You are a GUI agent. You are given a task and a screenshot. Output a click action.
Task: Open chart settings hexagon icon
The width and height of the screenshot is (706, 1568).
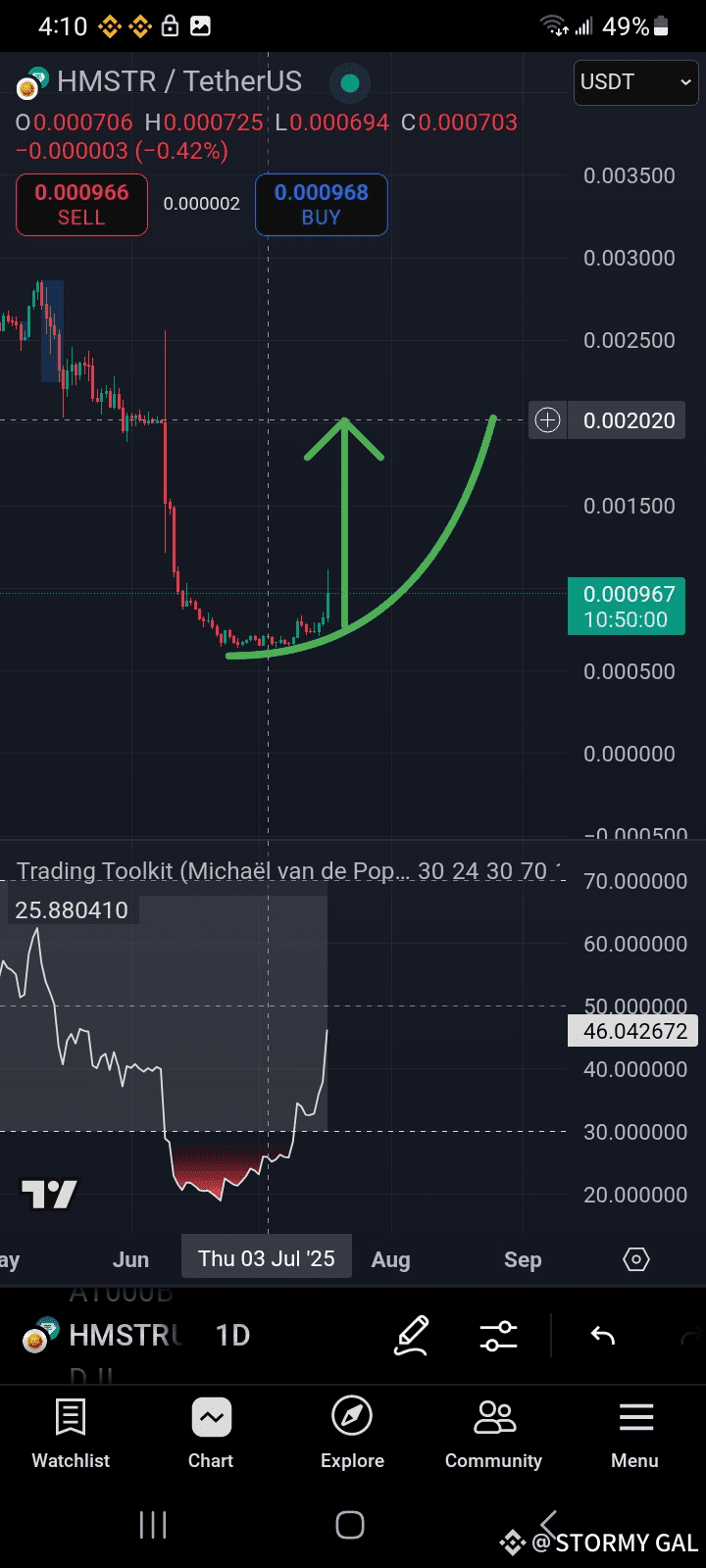636,1259
